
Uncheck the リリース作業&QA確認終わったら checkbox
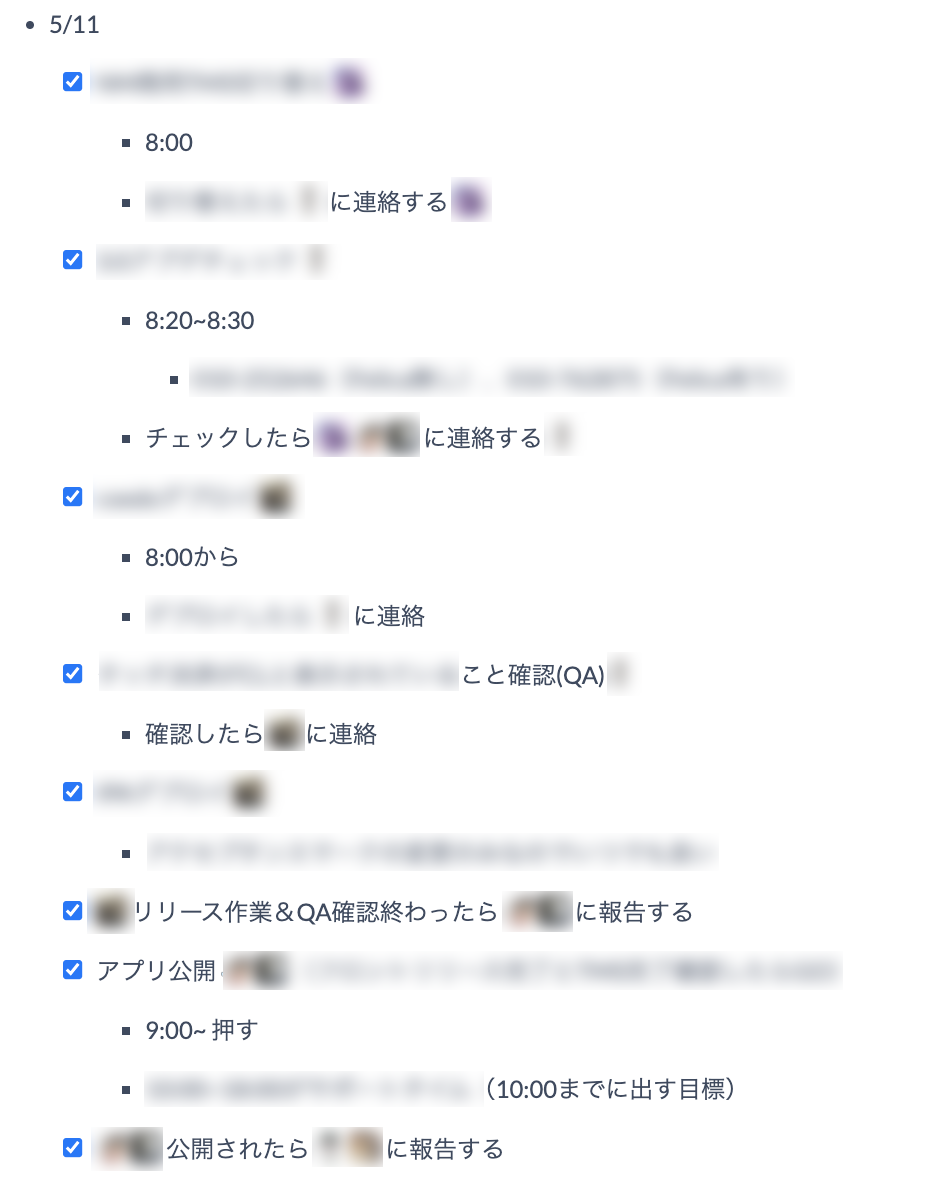(72, 911)
